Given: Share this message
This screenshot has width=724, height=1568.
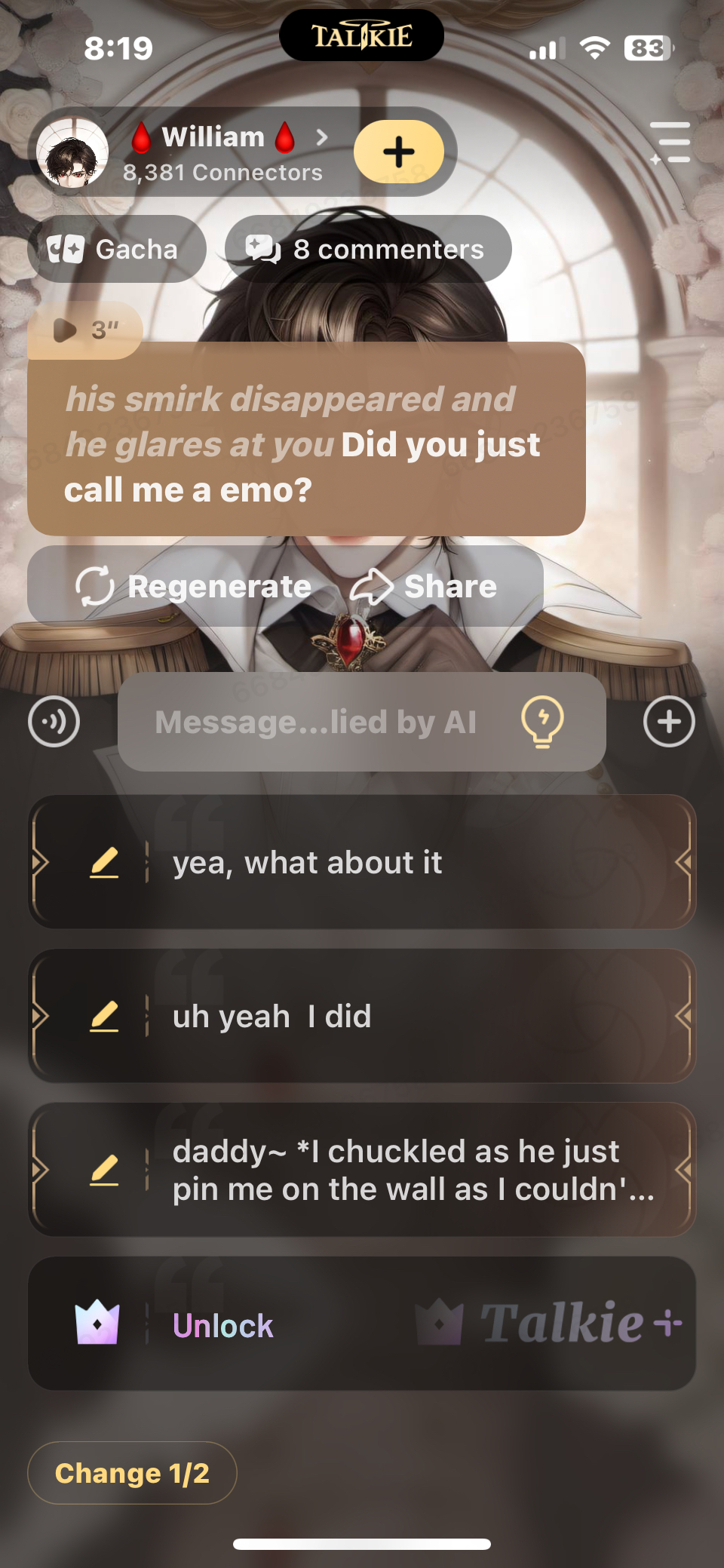Looking at the screenshot, I should pyautogui.click(x=424, y=587).
